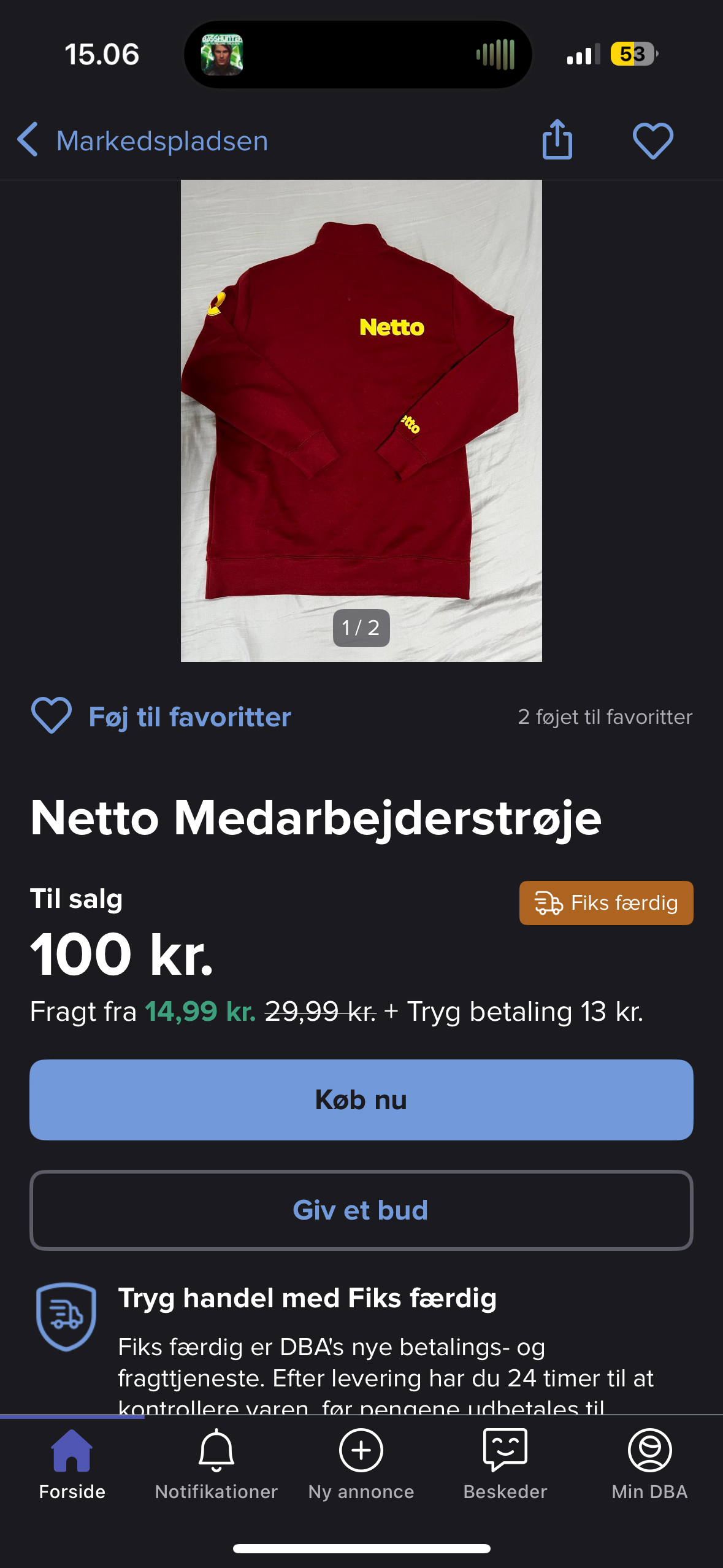Open the Notifikationer tab
The width and height of the screenshot is (723, 1568).
[x=216, y=1464]
